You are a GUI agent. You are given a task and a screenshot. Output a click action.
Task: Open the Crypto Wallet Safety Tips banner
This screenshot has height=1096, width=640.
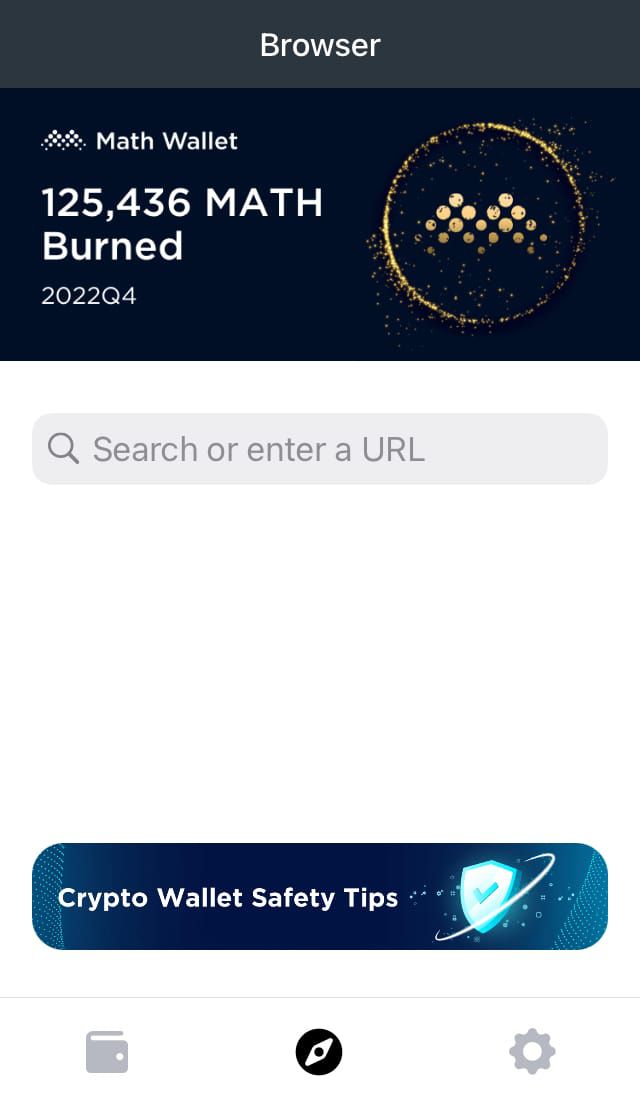[x=320, y=896]
